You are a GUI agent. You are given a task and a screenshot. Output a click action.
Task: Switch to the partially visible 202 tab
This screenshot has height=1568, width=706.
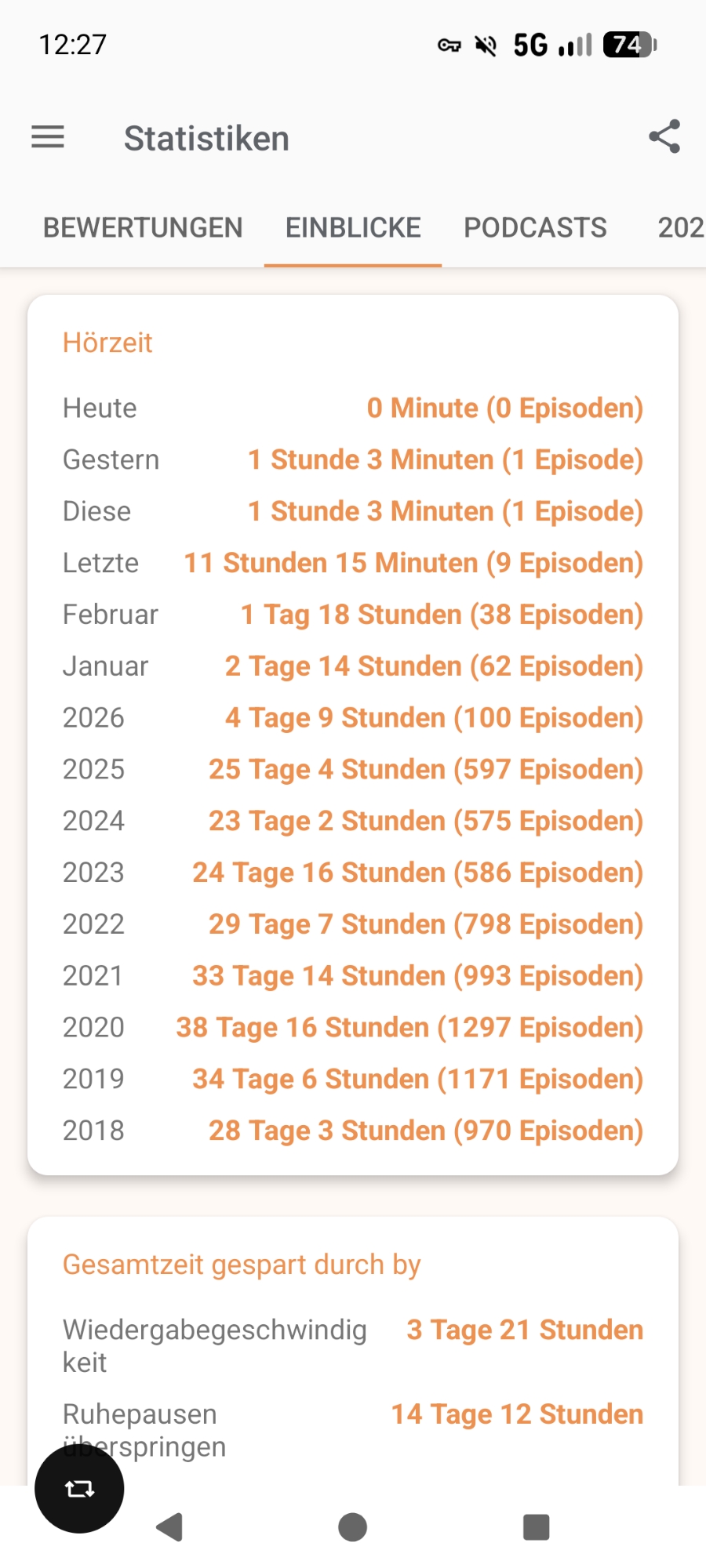679,227
